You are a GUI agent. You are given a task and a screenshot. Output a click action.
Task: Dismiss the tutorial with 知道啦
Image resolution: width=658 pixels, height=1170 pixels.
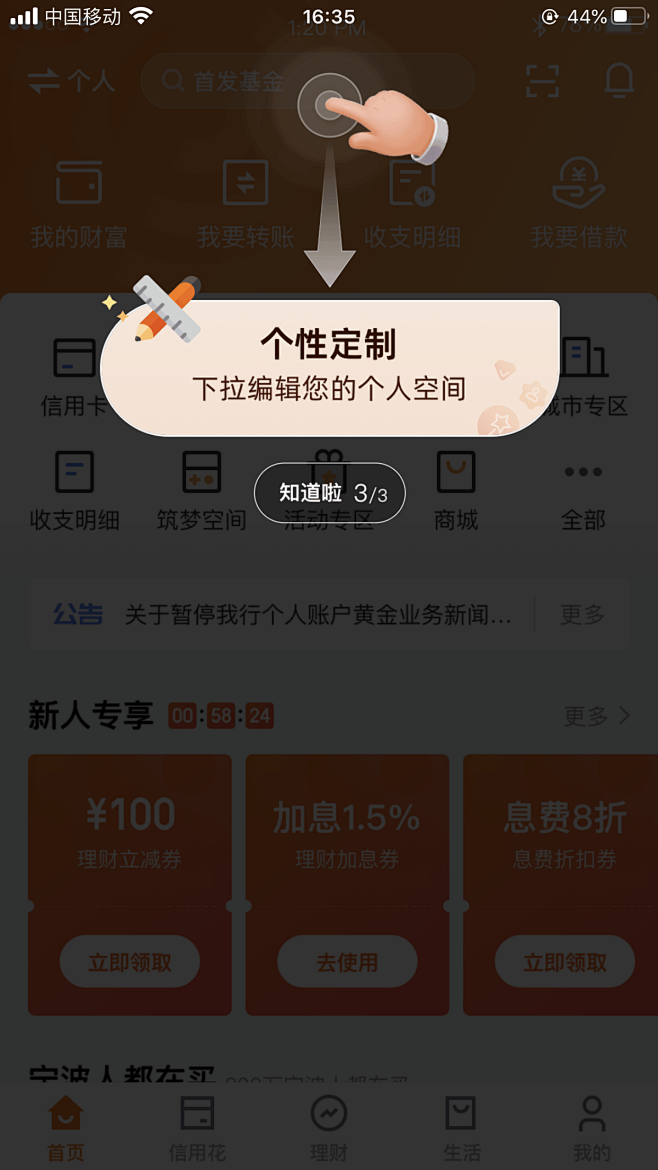click(330, 492)
